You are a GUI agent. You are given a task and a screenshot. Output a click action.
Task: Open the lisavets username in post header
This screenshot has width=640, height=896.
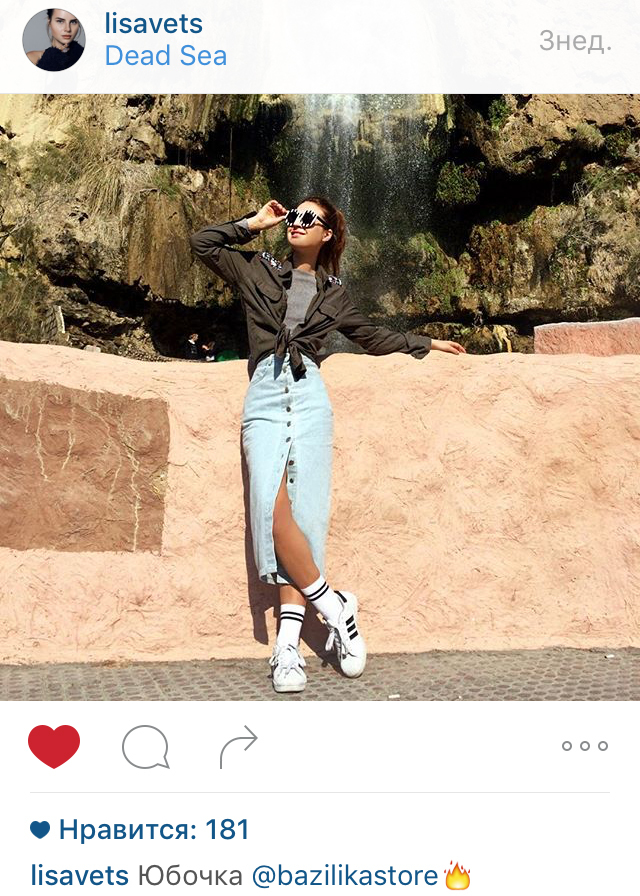point(153,24)
